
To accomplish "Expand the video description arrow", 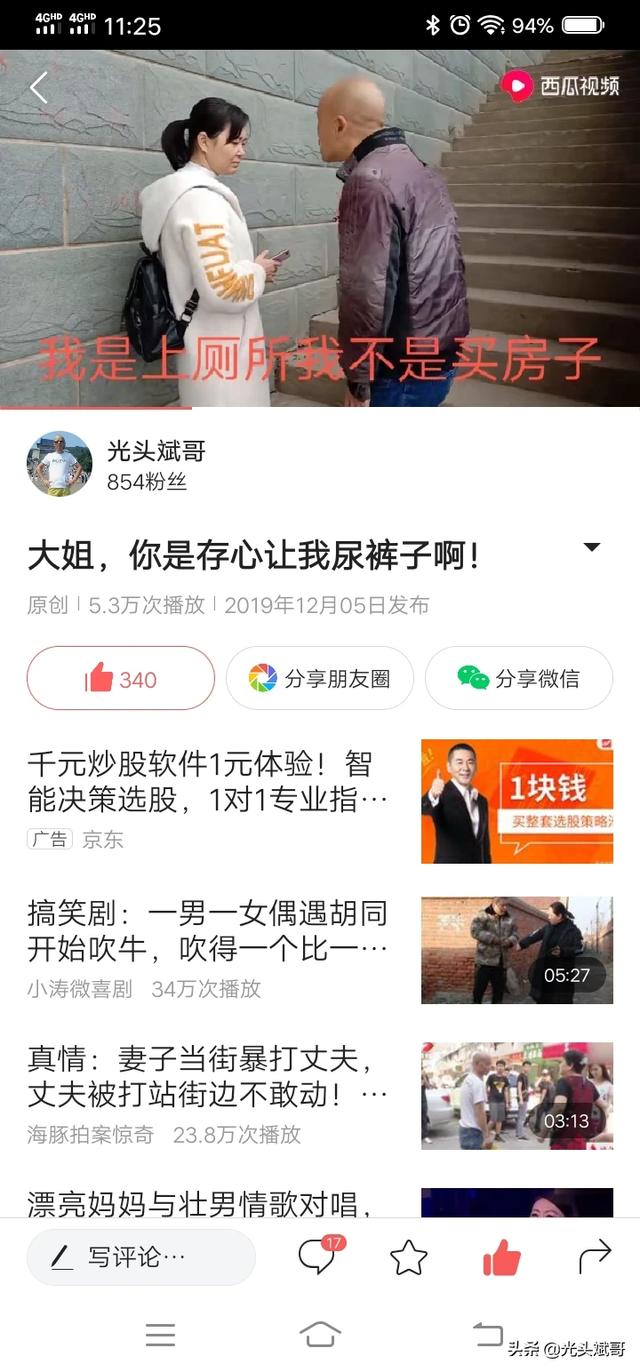I will [591, 547].
